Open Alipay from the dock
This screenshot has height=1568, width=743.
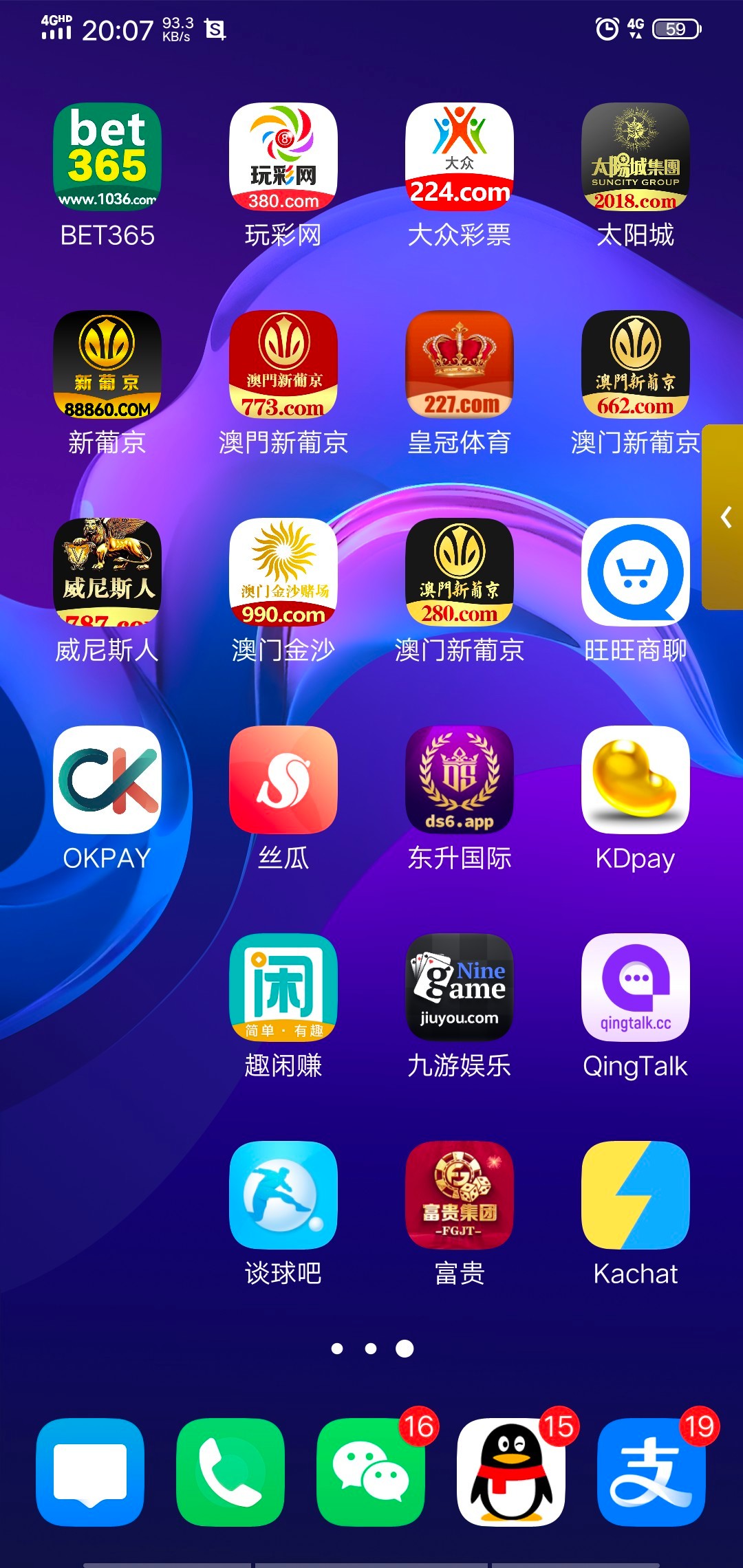coord(652,1472)
